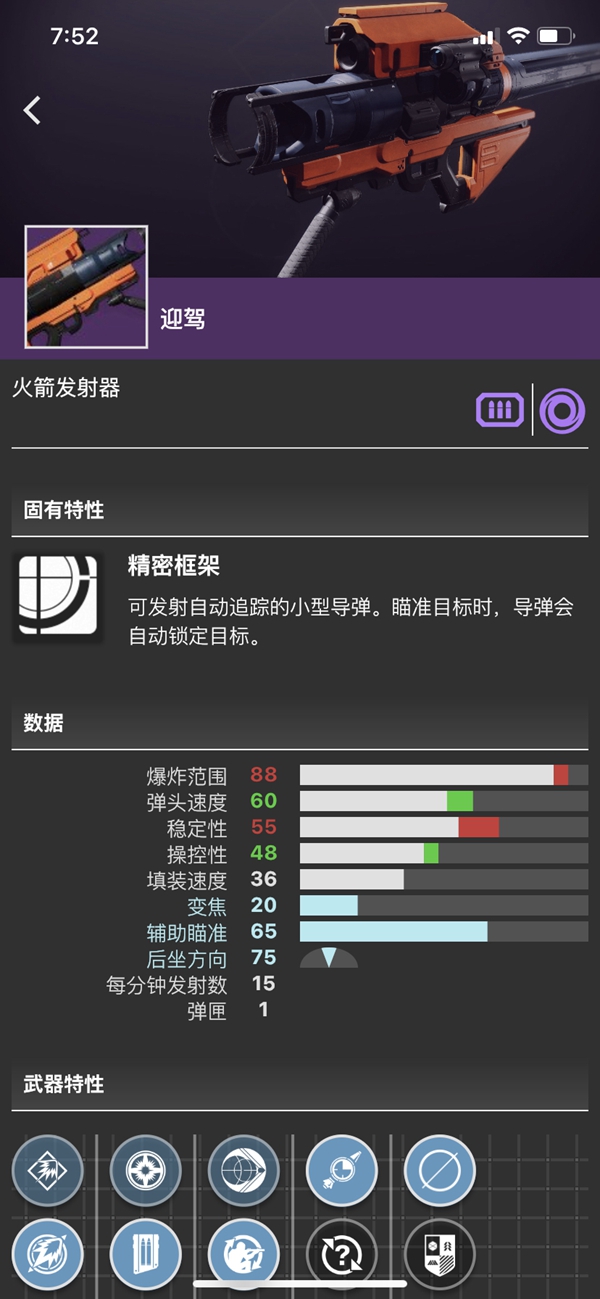This screenshot has height=1299, width=600.
Task: Tap the question-mark random perk icon
Action: click(x=341, y=1254)
